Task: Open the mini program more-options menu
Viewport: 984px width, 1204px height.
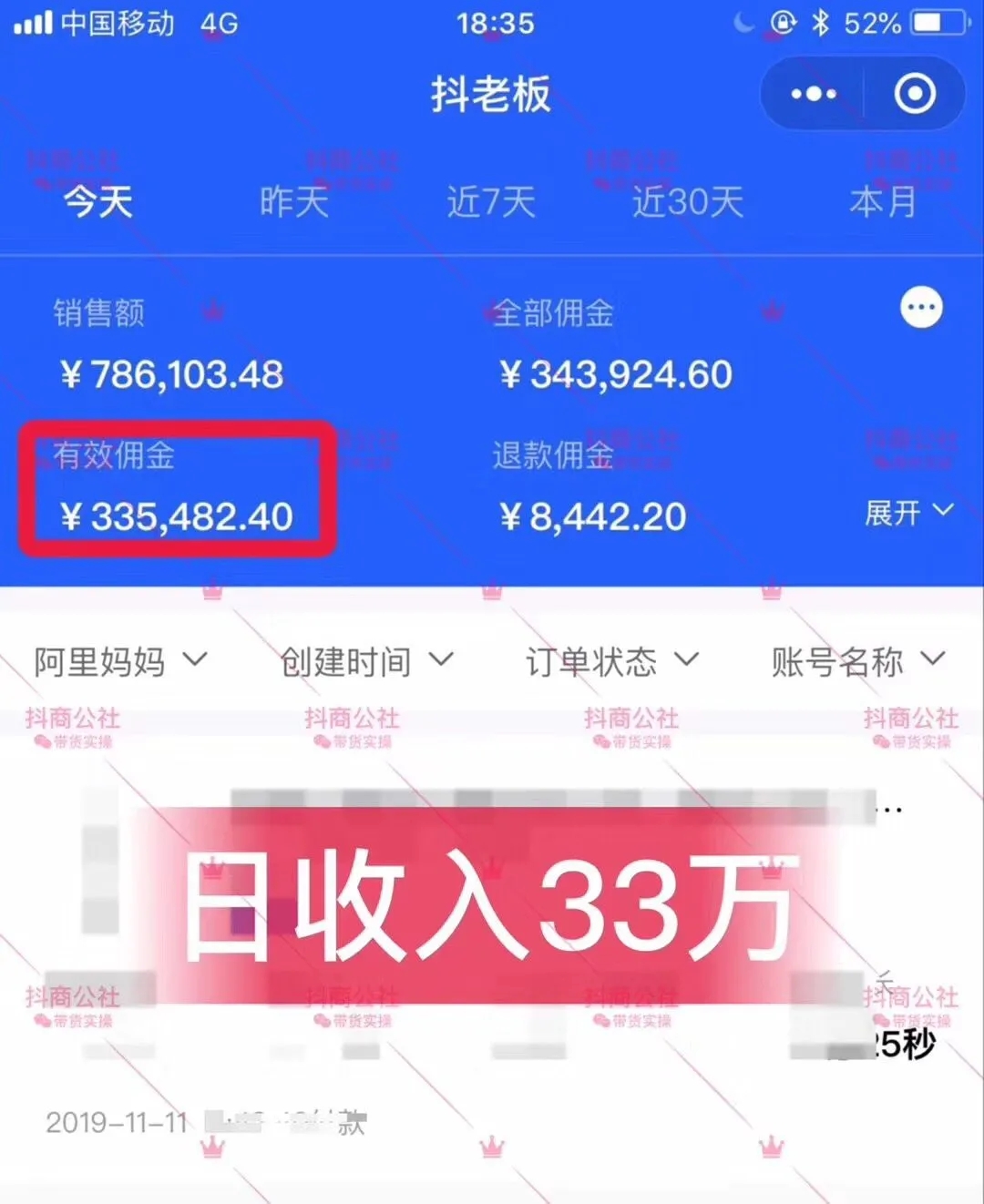Action: [x=813, y=94]
